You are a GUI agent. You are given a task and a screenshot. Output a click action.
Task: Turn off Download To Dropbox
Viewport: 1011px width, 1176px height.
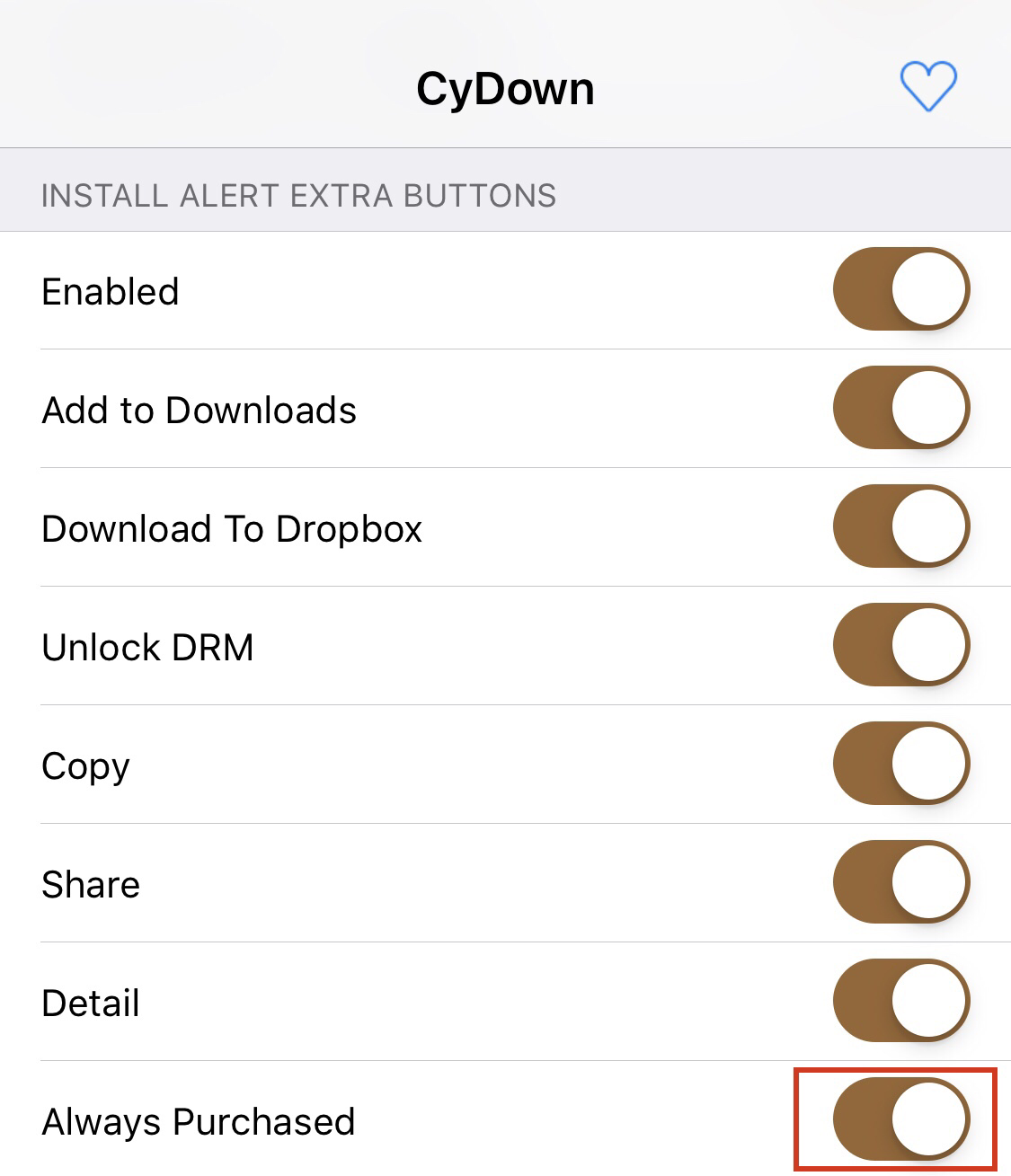[x=901, y=526]
